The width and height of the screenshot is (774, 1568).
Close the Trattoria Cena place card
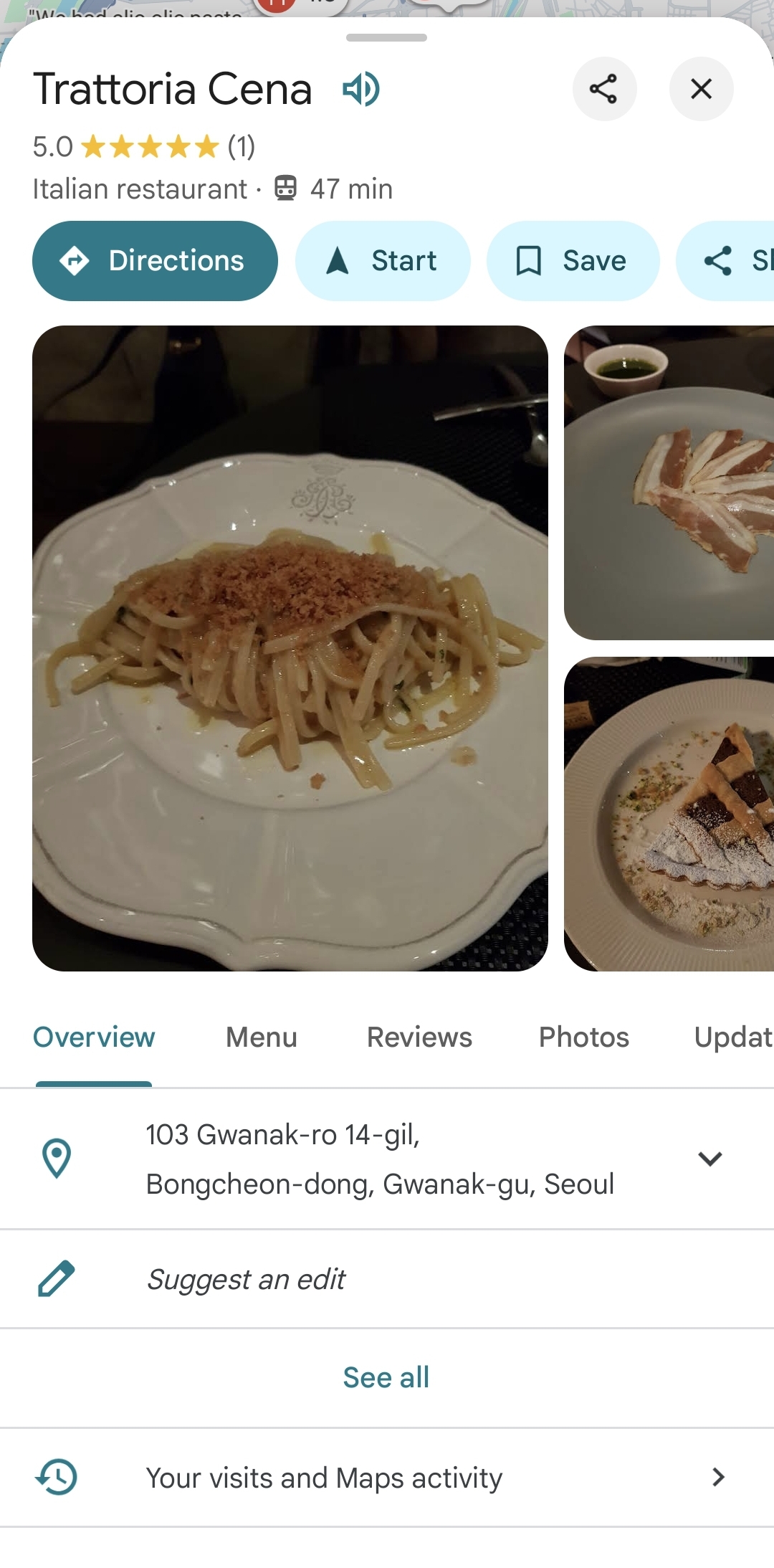700,89
